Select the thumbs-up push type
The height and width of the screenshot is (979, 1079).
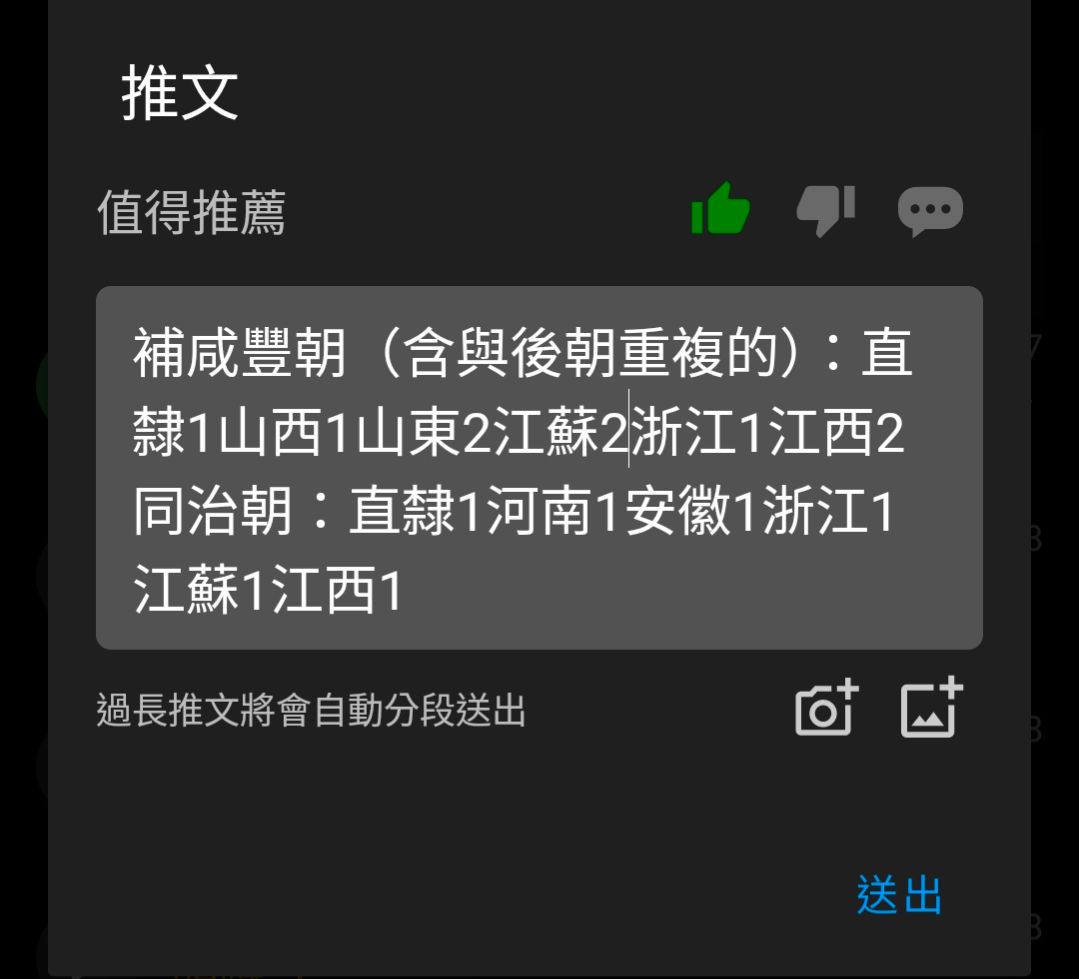point(720,210)
